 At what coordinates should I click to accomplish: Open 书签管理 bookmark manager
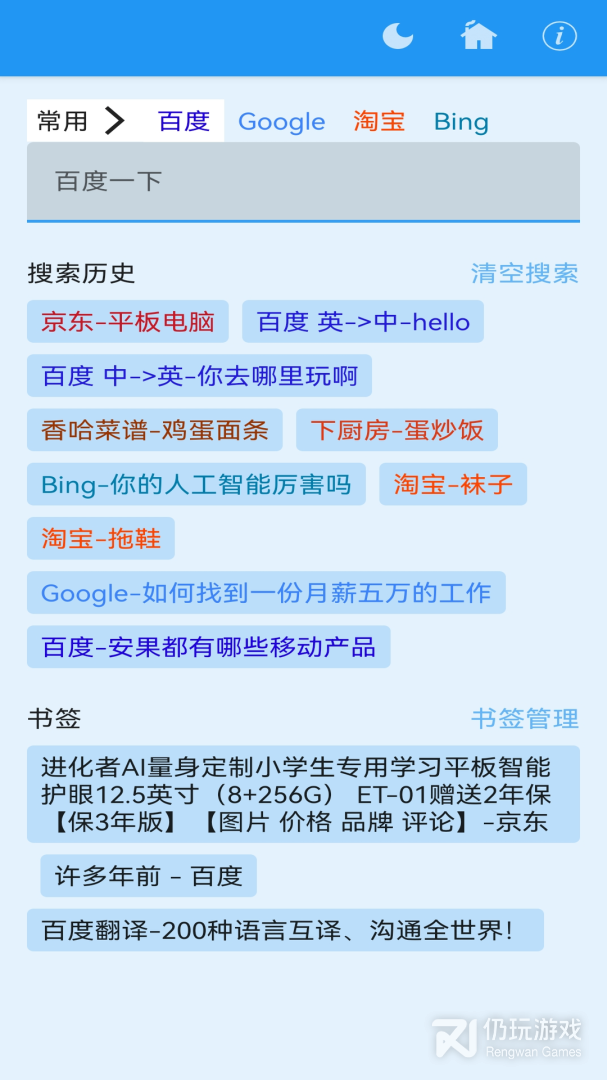[524, 718]
